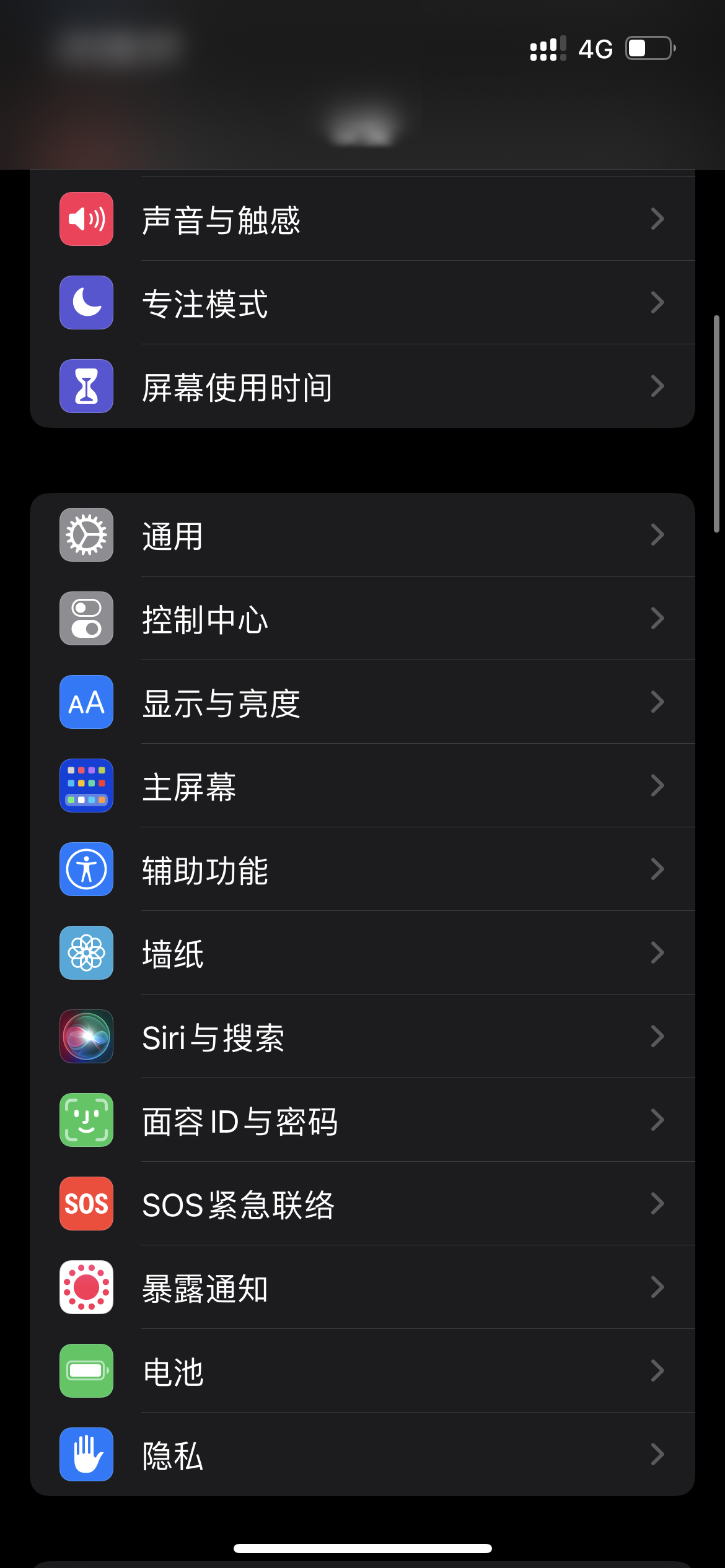The height and width of the screenshot is (1568, 725).
Task: View 电池 settings
Action: pos(362,1371)
